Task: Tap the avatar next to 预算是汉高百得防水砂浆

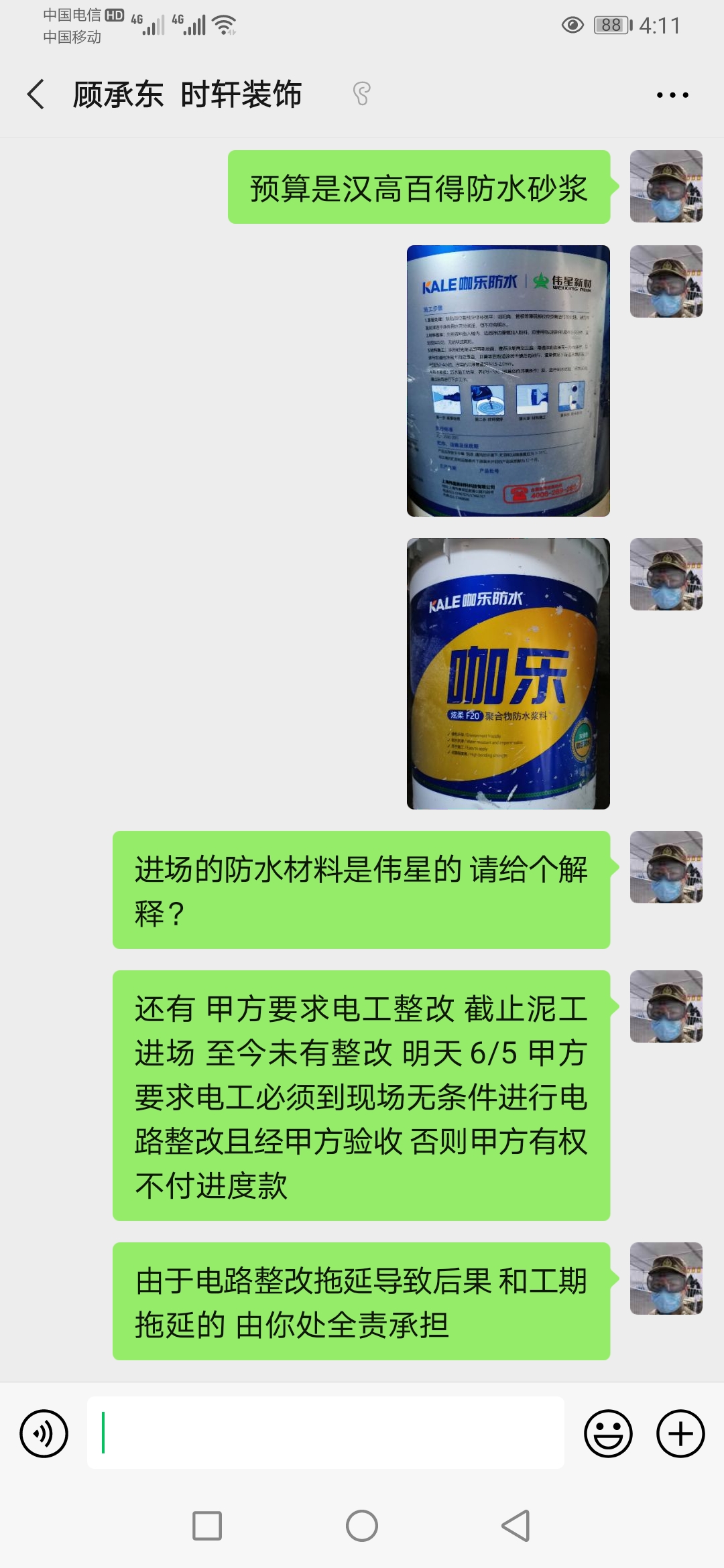Action: pyautogui.click(x=666, y=186)
